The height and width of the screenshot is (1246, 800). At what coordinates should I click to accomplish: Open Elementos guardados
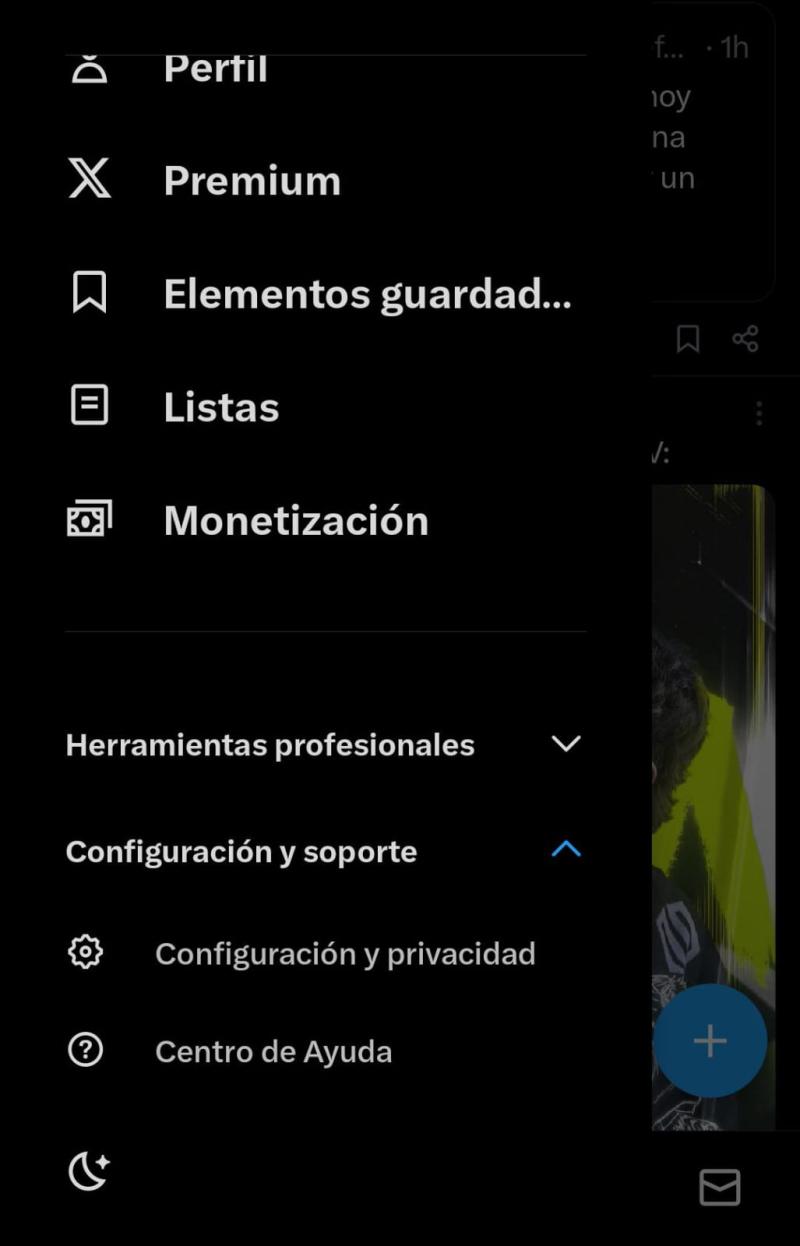tap(366, 294)
